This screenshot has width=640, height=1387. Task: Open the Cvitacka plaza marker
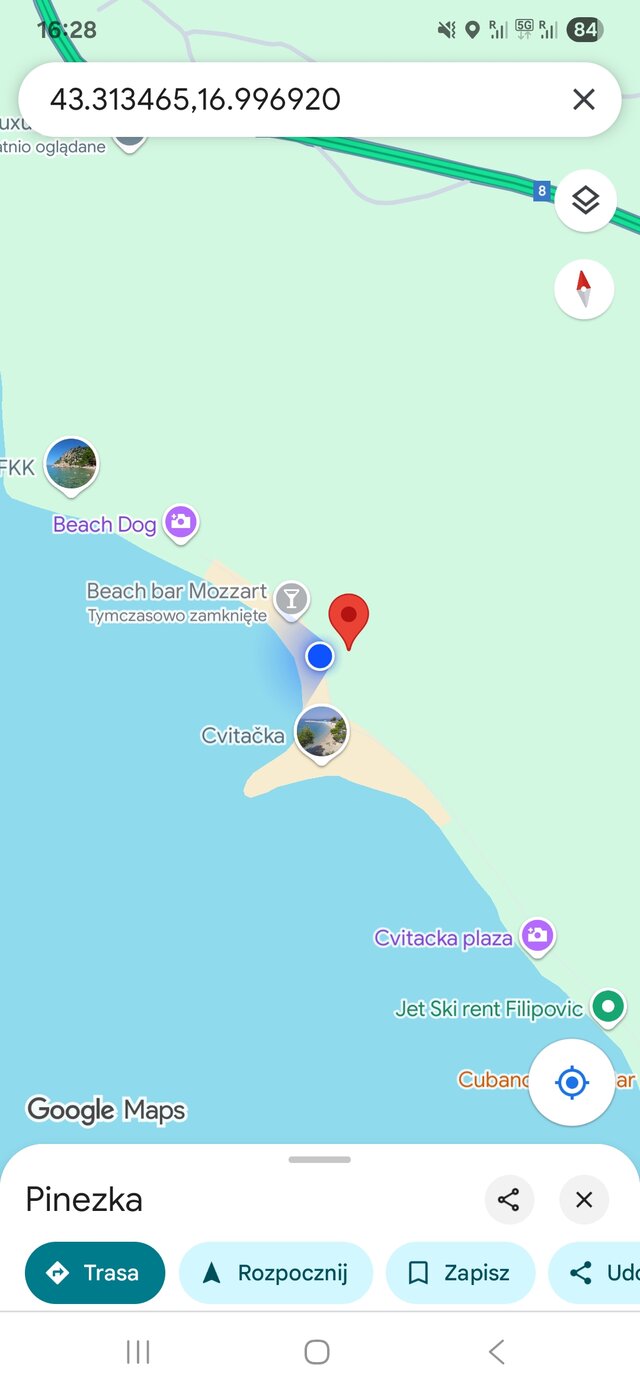pyautogui.click(x=537, y=936)
